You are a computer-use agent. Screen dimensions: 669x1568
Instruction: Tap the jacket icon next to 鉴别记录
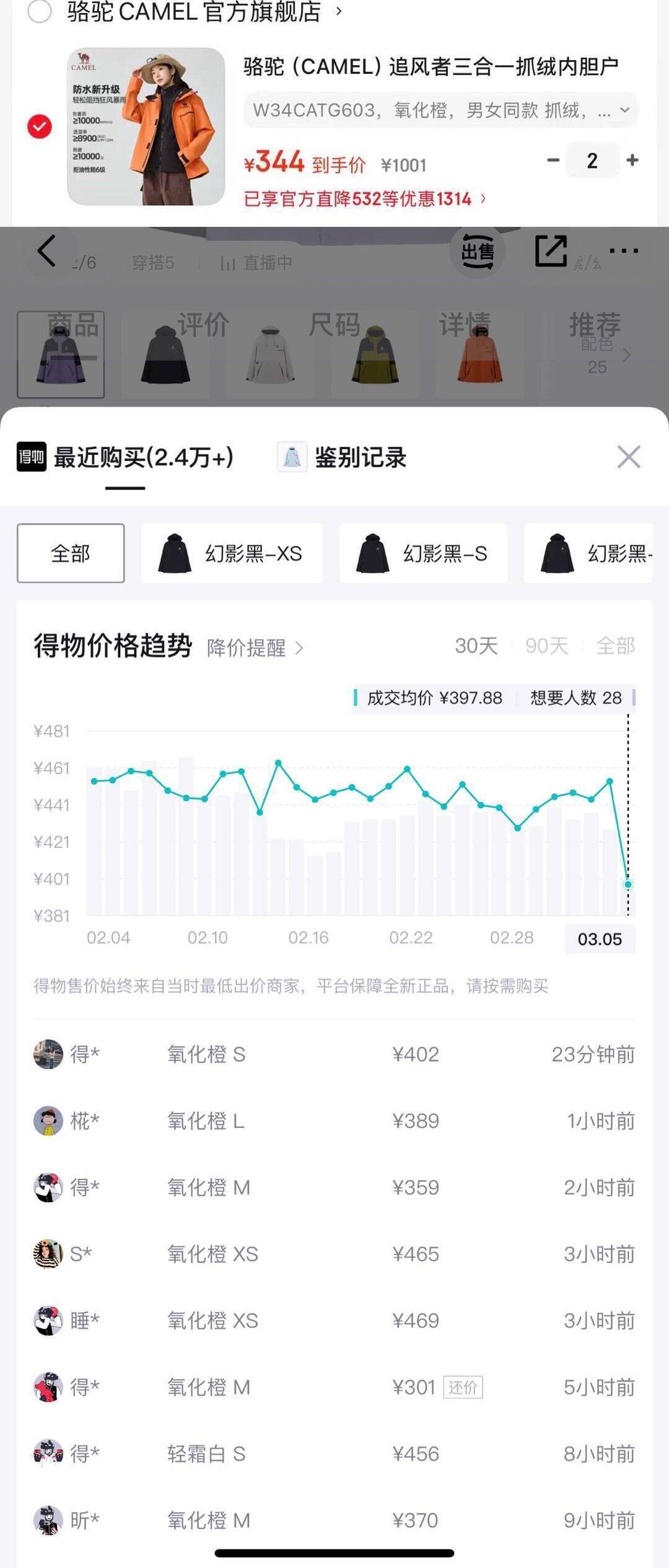tap(291, 457)
